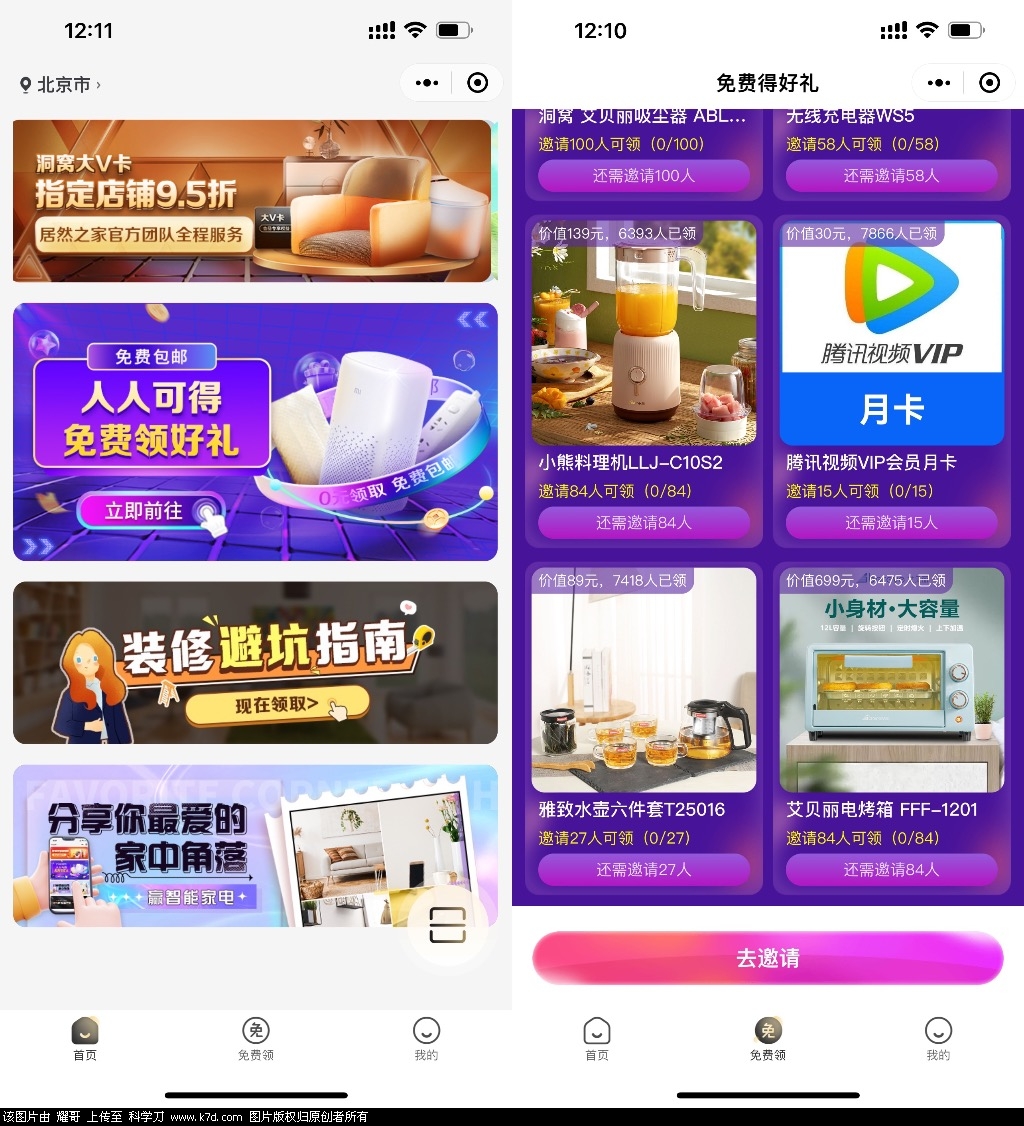Tap the 去邀请 invite button
The height and width of the screenshot is (1126, 1024).
[x=767, y=958]
